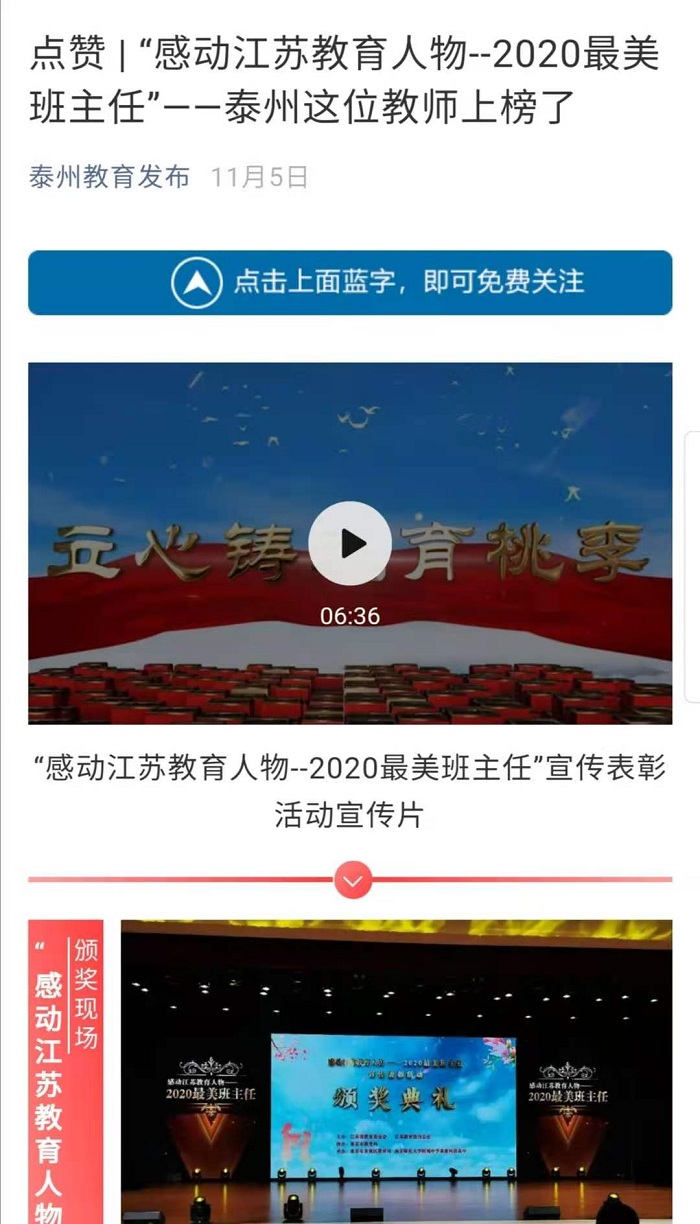Open the 泰州教育发布 account page
700x1224 pixels.
point(109,178)
